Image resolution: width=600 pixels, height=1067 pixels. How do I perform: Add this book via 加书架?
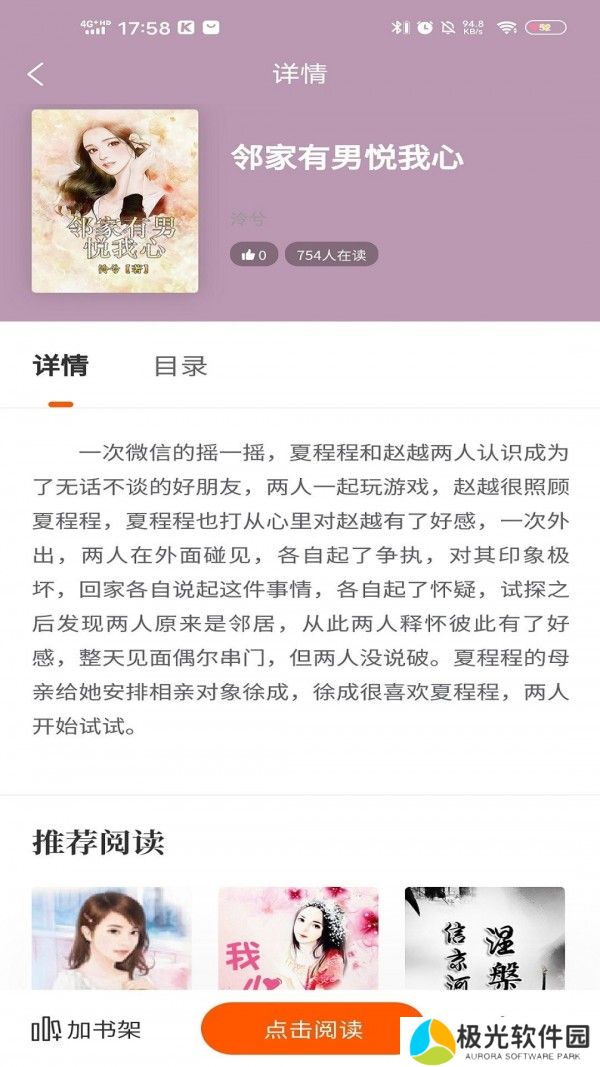(87, 1030)
